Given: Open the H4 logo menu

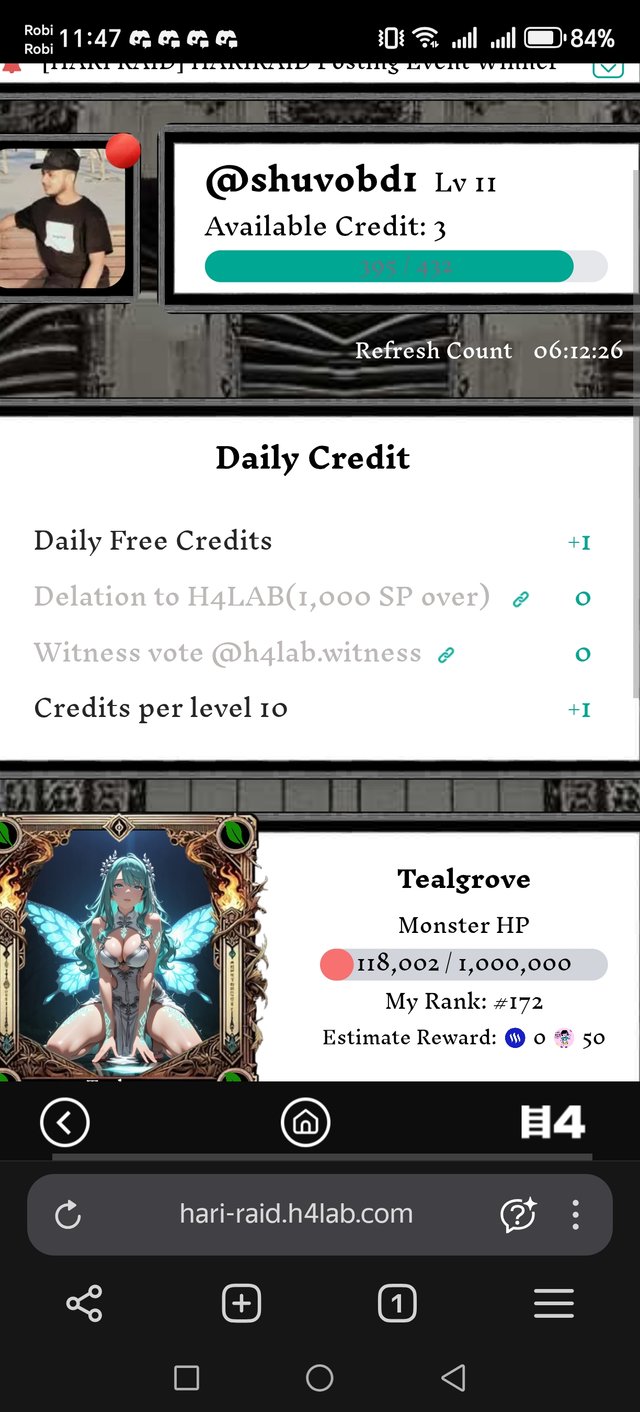Looking at the screenshot, I should 552,1123.
